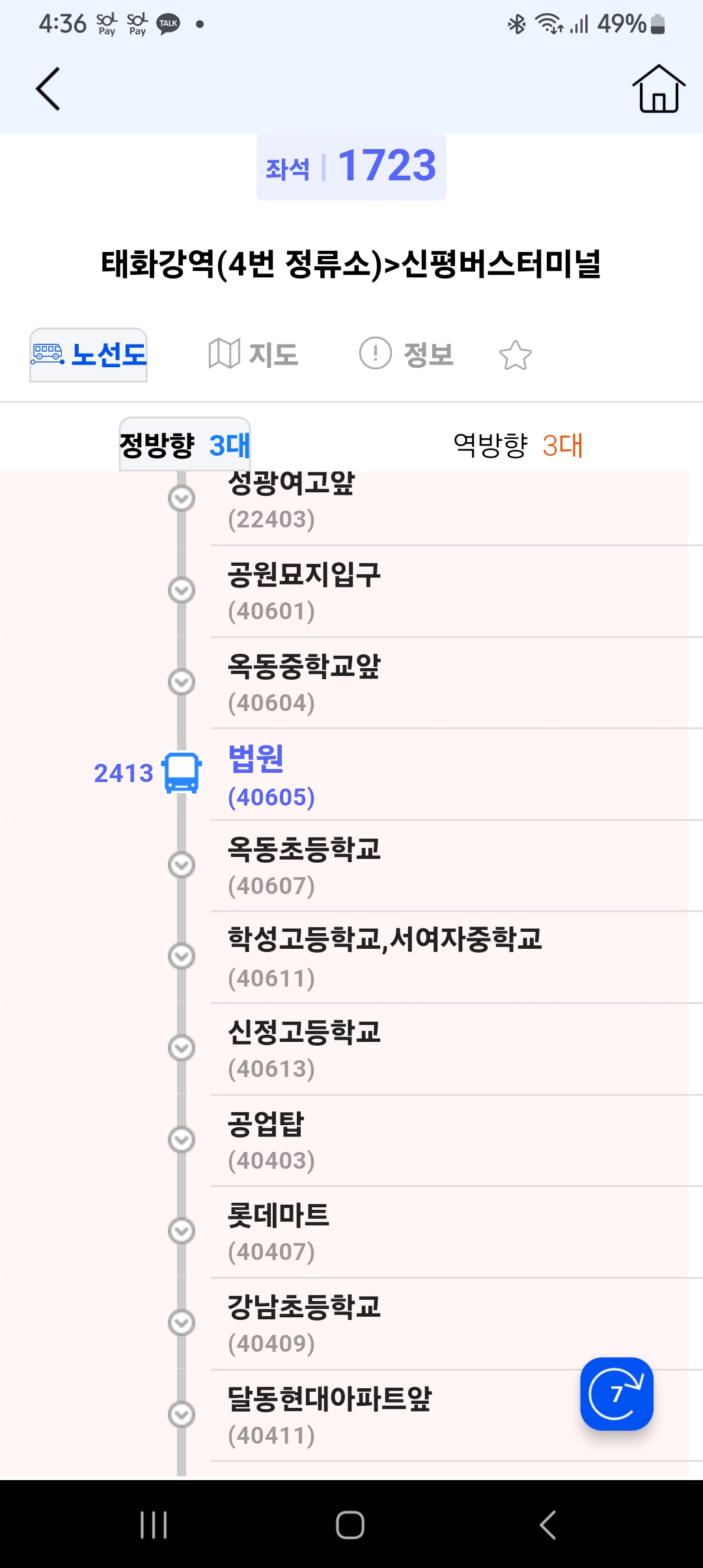Go back using the top-left arrow

point(48,89)
